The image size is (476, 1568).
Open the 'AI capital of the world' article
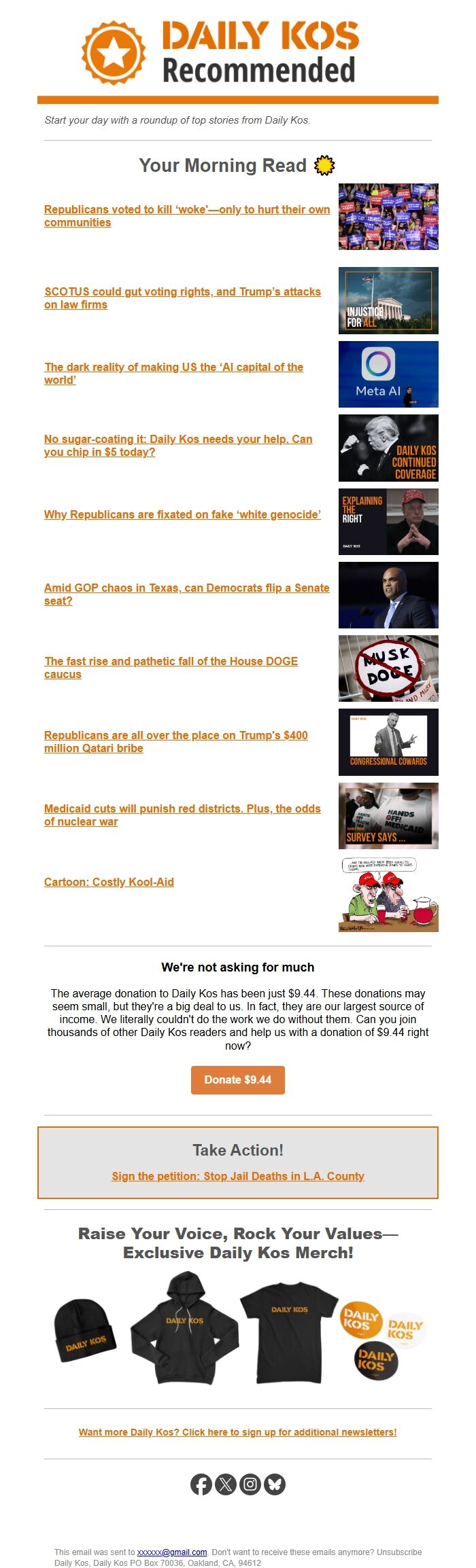click(x=173, y=368)
